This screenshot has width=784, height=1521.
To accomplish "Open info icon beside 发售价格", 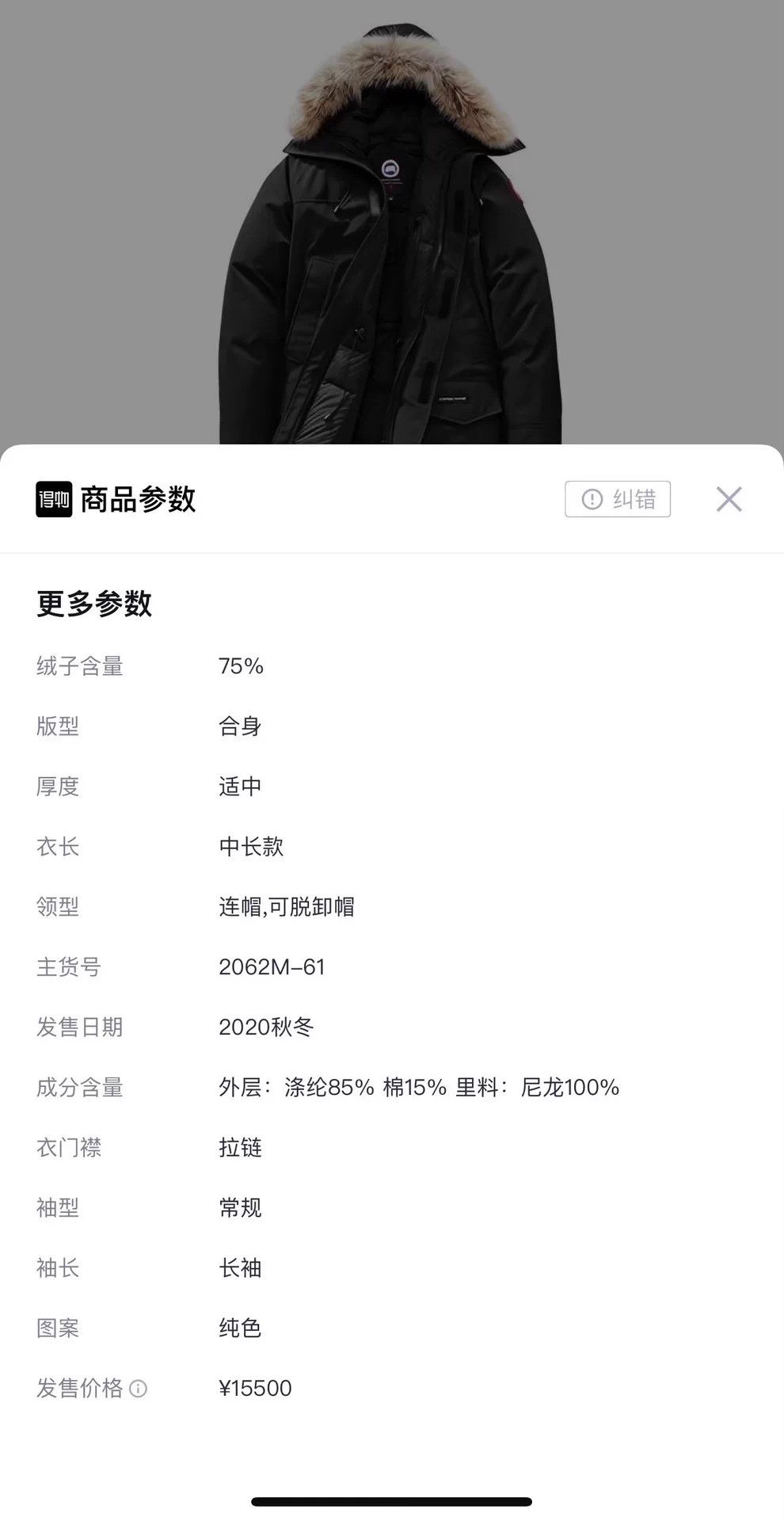I will [x=138, y=1389].
